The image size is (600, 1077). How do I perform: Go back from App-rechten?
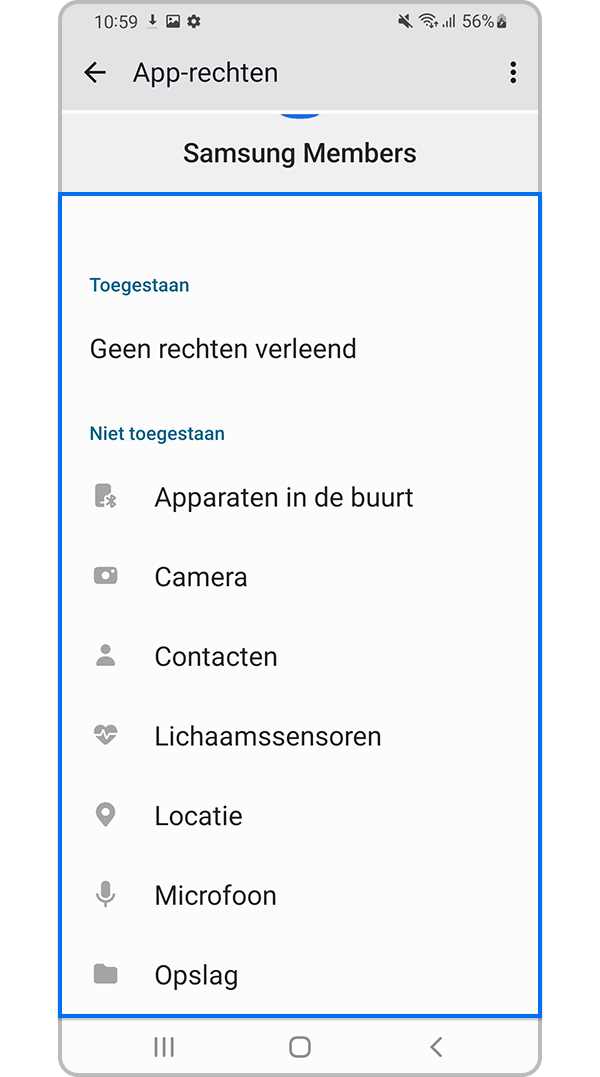[95, 72]
